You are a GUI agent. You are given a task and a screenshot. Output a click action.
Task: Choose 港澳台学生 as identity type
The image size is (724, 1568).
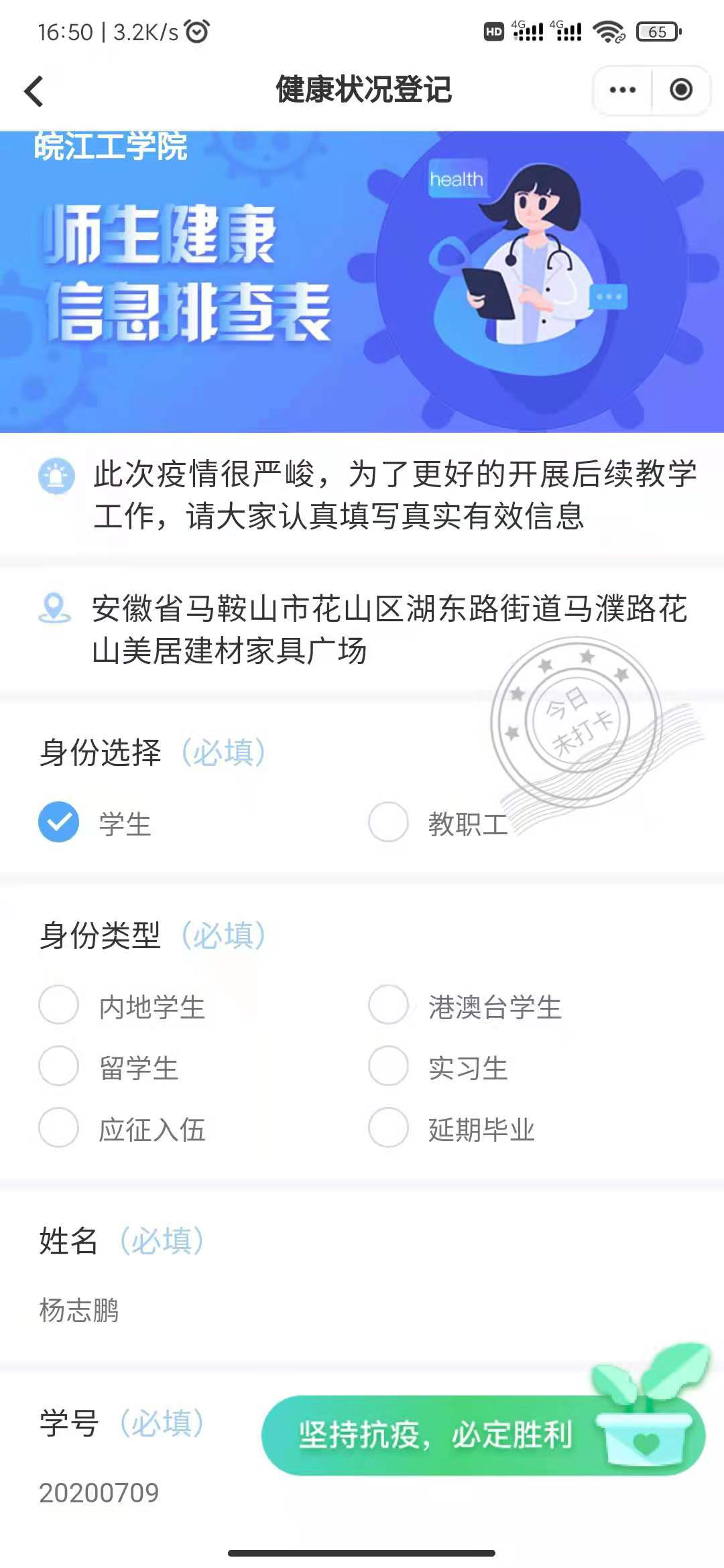(x=389, y=1005)
